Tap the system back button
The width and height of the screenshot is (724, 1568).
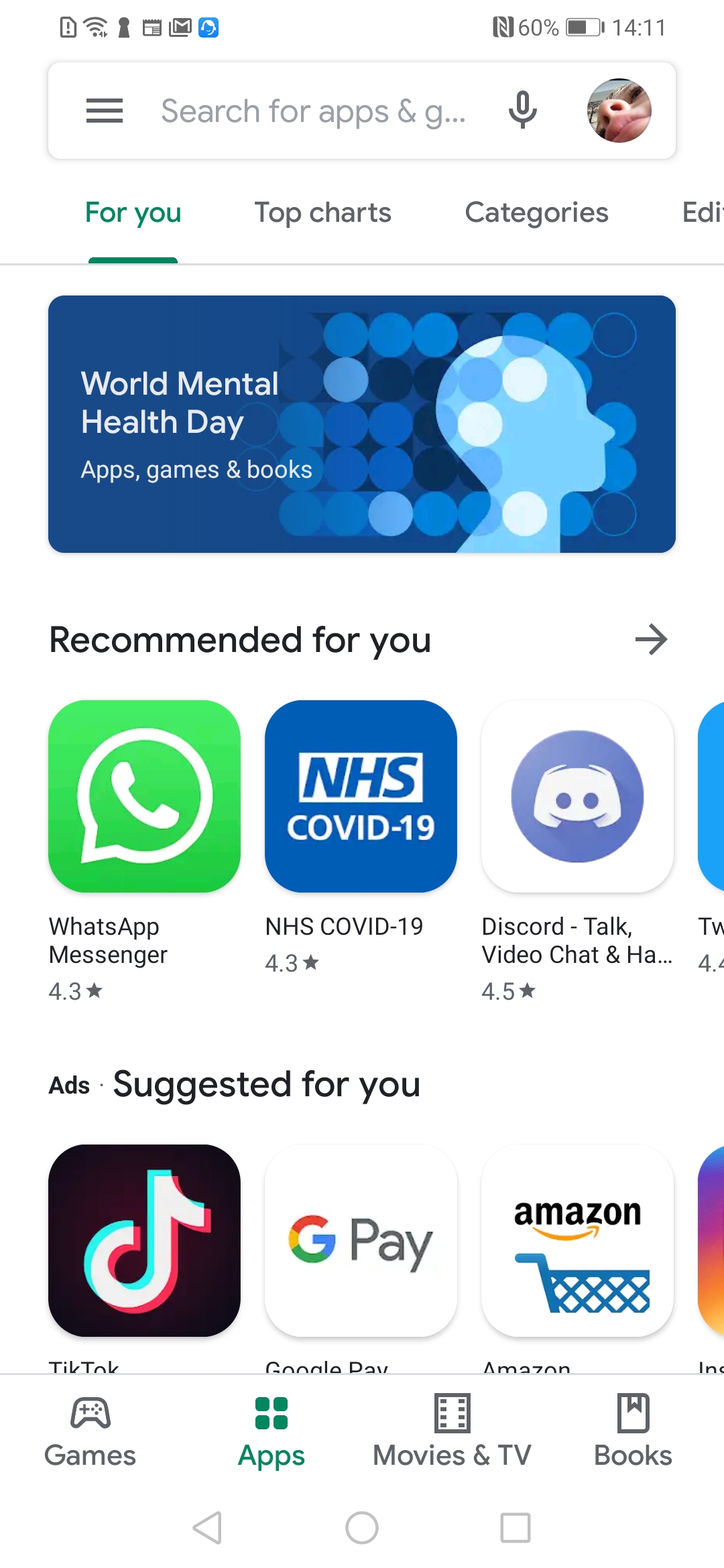208,1528
